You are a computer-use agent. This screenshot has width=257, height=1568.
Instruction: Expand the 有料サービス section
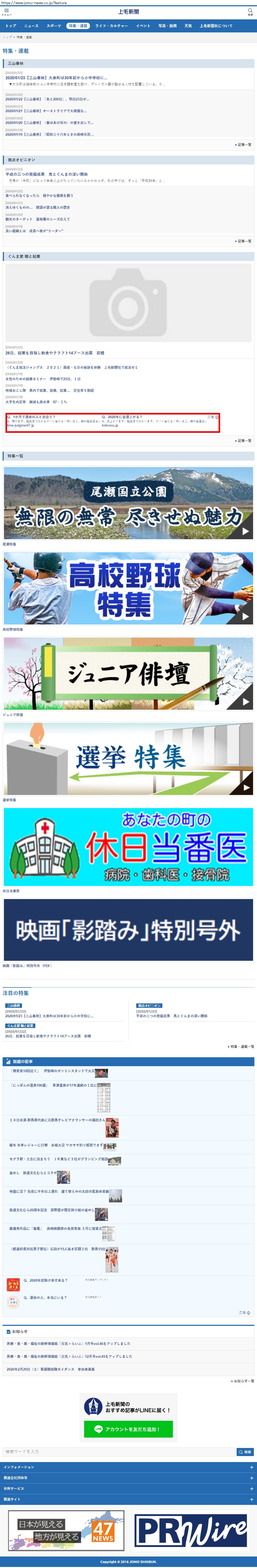129,1488
